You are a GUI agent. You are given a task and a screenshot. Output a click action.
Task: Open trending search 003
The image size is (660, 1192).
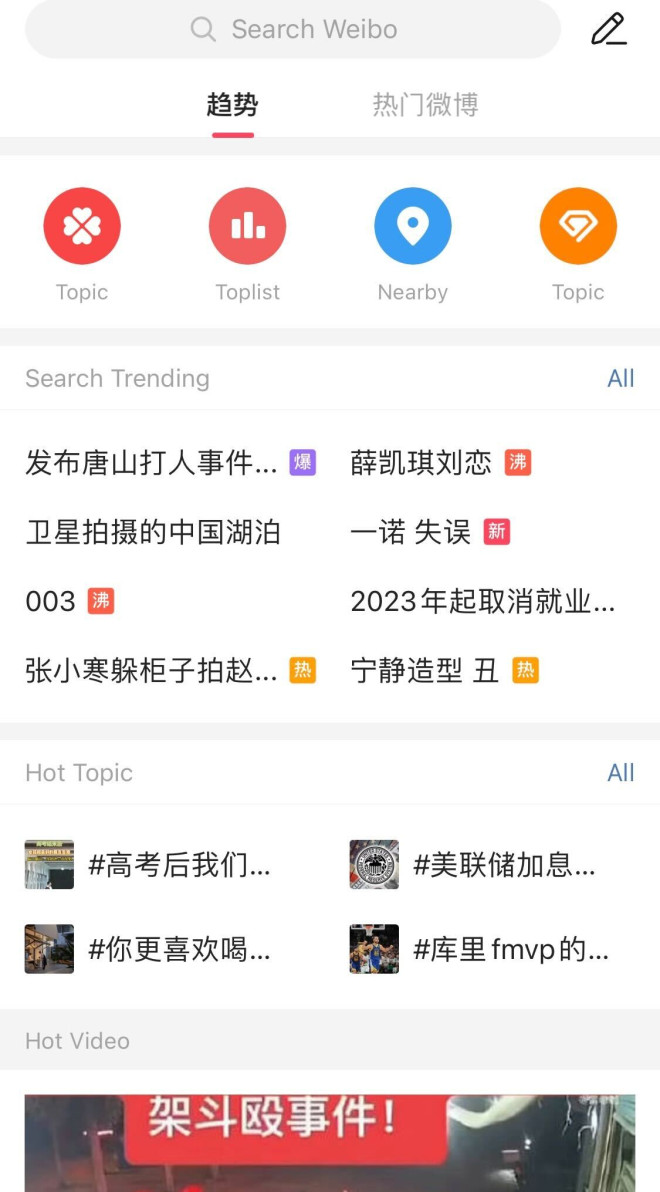[50, 601]
